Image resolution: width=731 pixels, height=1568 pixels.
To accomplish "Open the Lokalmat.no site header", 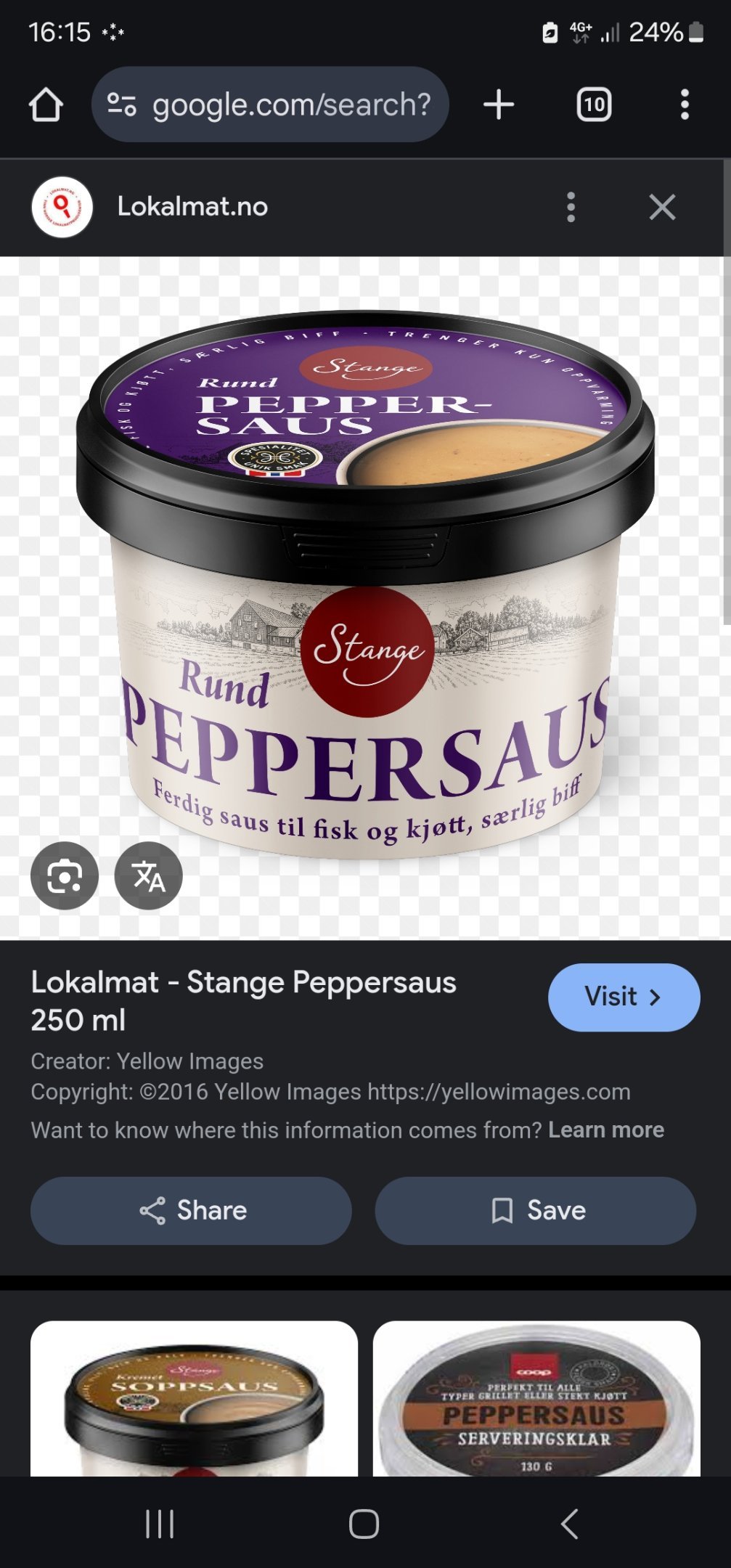I will [192, 207].
